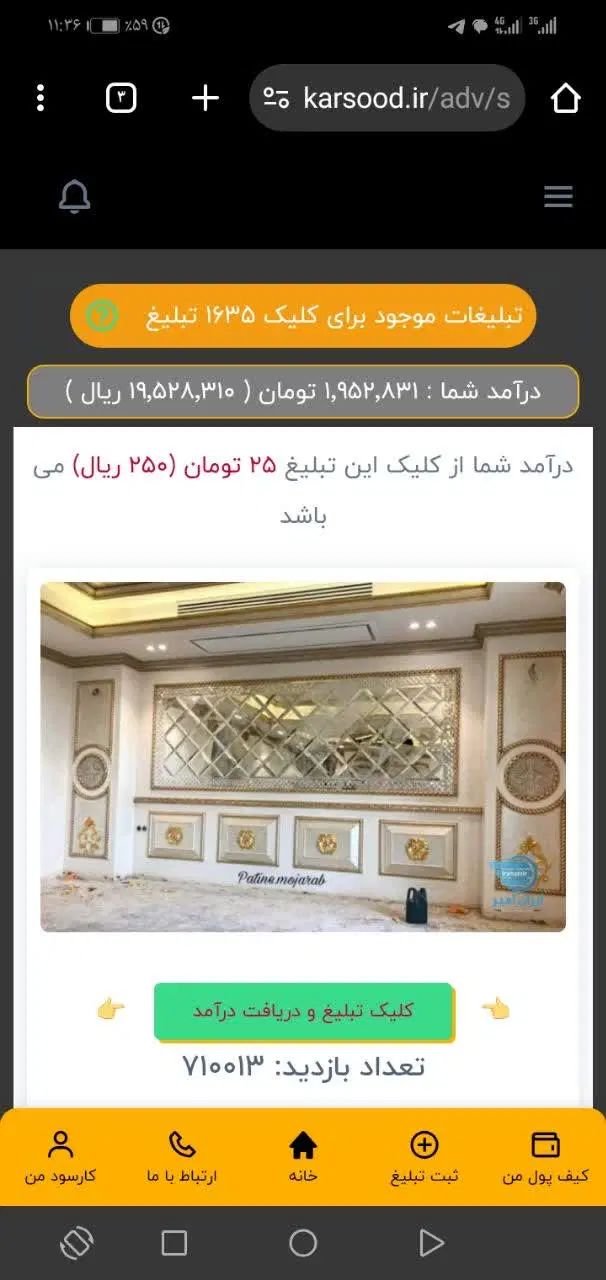Go to the browser home page
The width and height of the screenshot is (606, 1280).
[x=565, y=98]
